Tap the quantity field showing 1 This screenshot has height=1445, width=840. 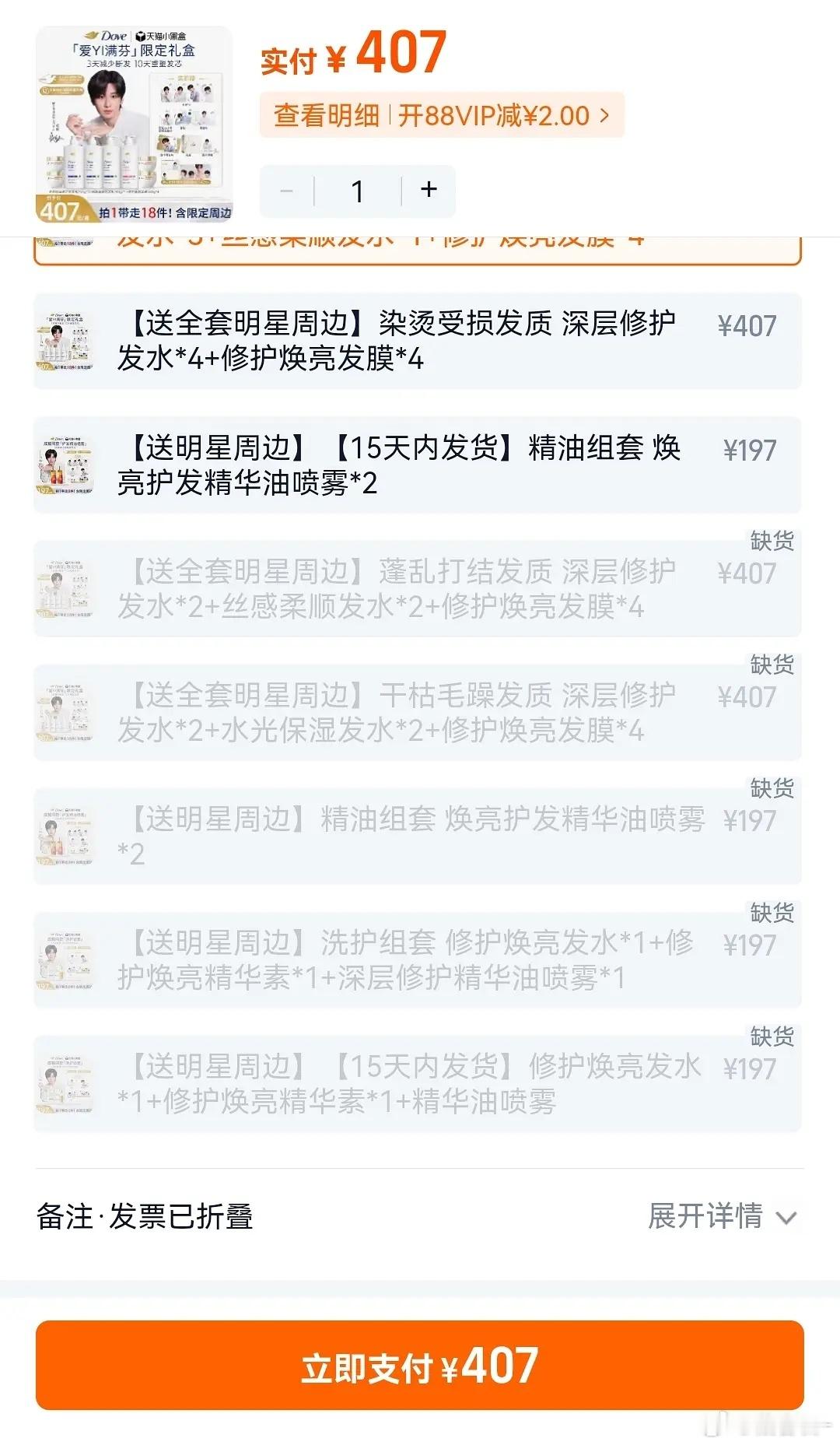pyautogui.click(x=356, y=191)
